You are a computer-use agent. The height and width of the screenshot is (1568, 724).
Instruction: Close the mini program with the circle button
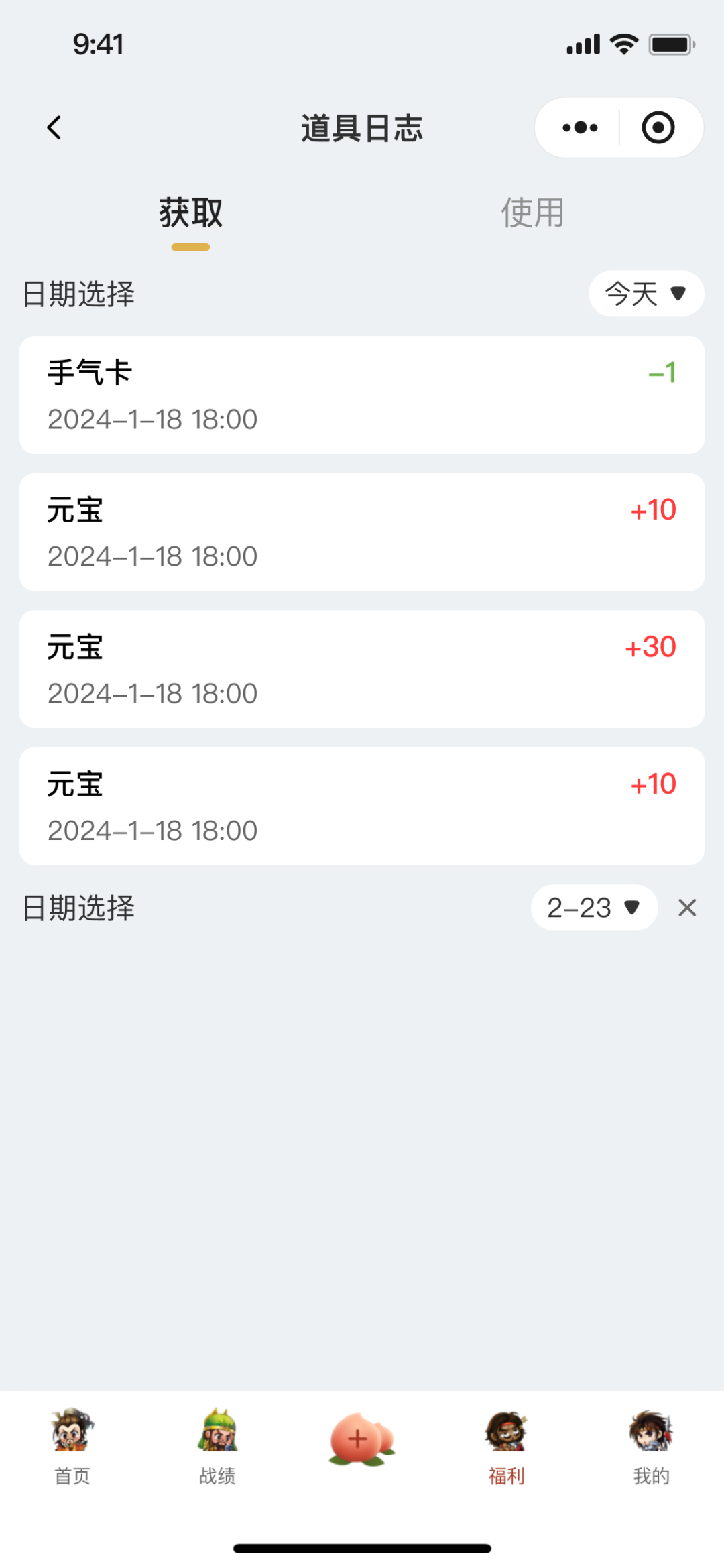point(658,127)
